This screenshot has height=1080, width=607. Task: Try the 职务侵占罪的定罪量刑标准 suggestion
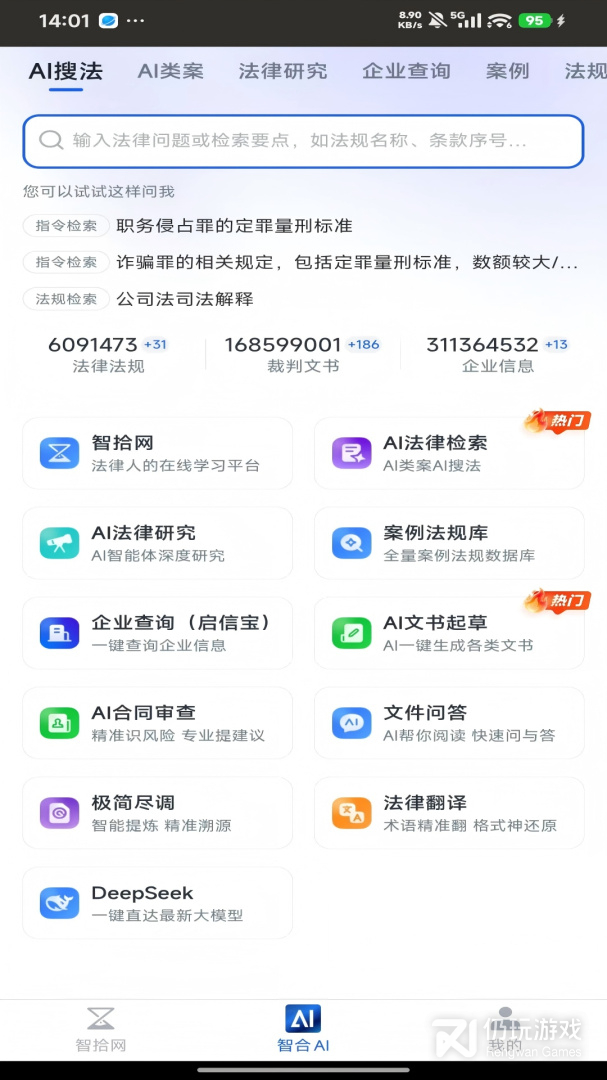234,226
